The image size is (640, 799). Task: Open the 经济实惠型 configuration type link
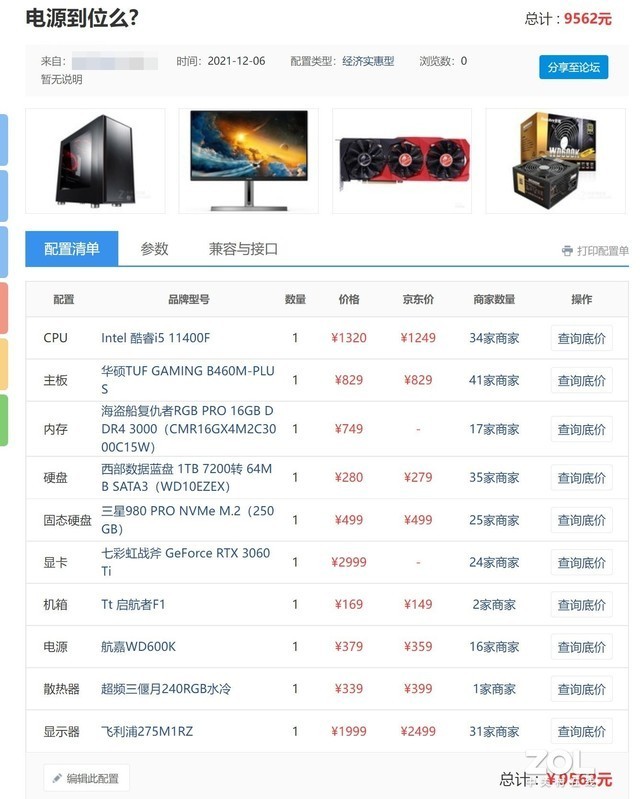[368, 61]
